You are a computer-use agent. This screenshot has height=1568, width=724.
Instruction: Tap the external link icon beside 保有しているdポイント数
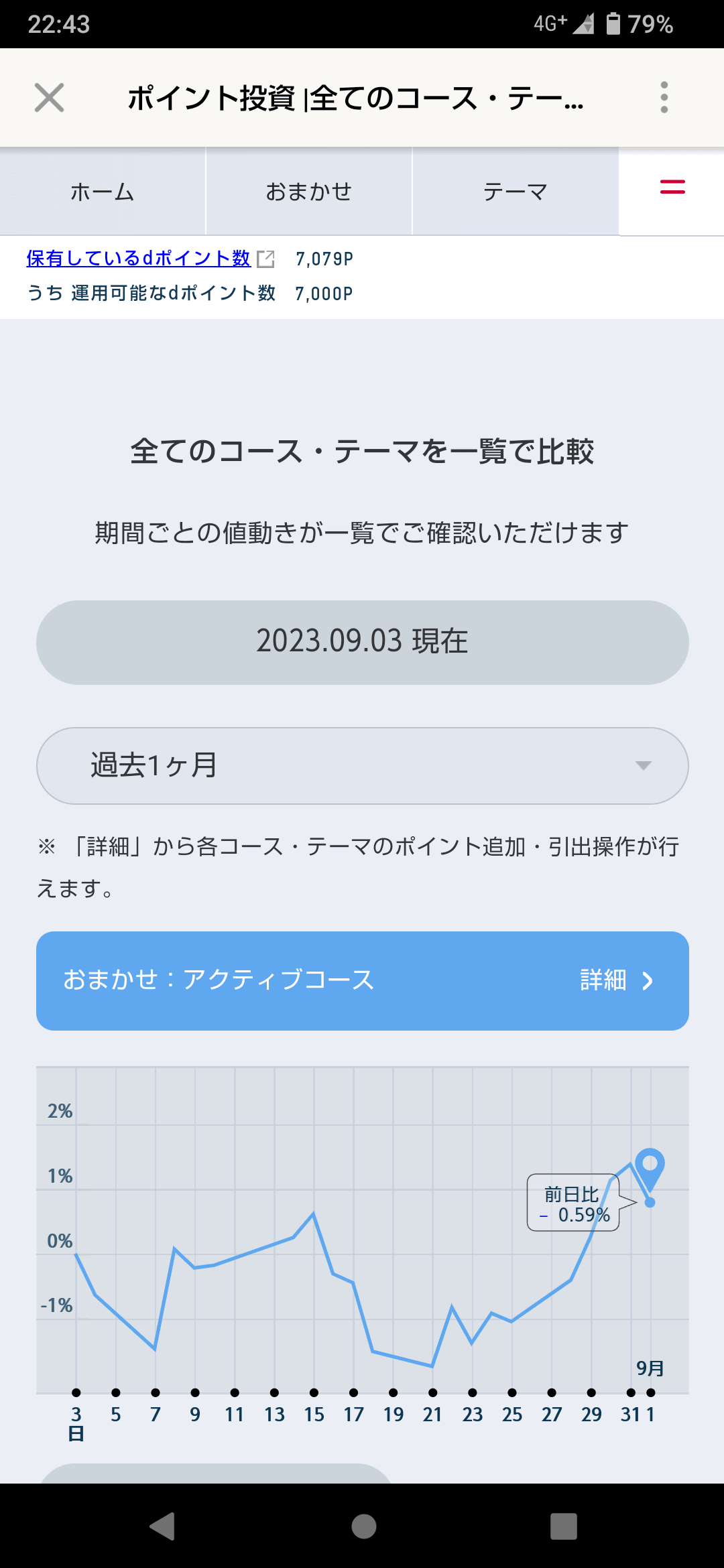coord(267,259)
